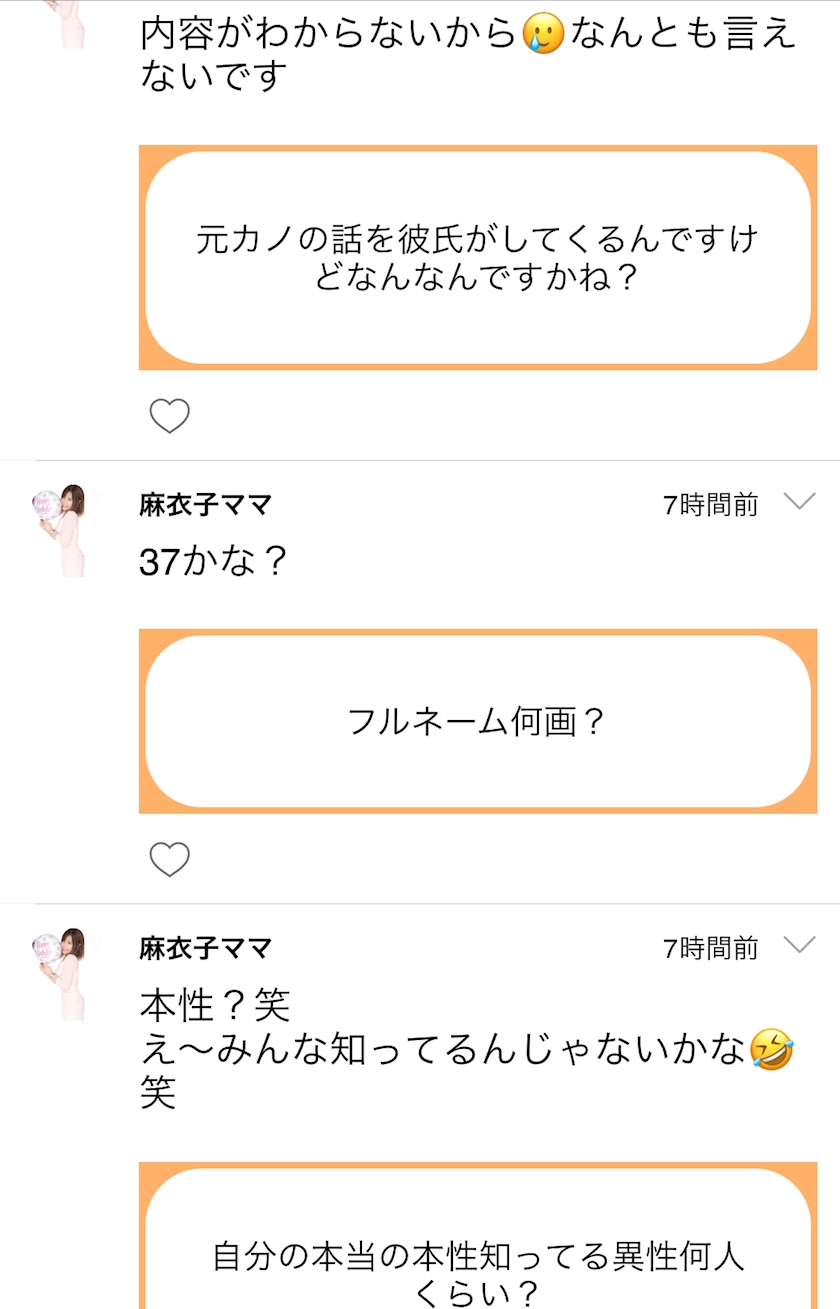Viewport: 840px width, 1309px height.
Task: Open the question card about 元カノの話
Action: 477,258
